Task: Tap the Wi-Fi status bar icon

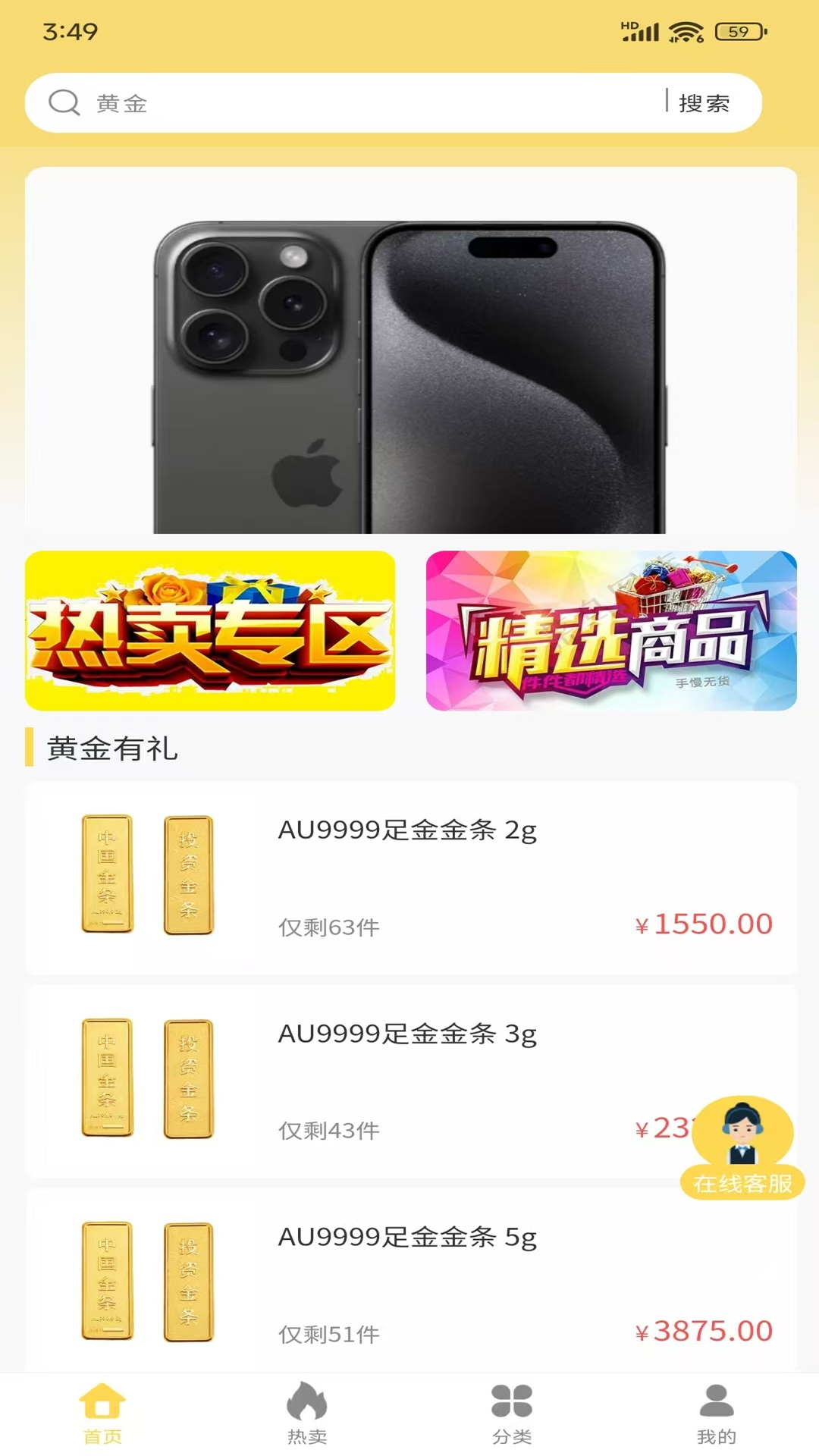Action: pyautogui.click(x=688, y=32)
